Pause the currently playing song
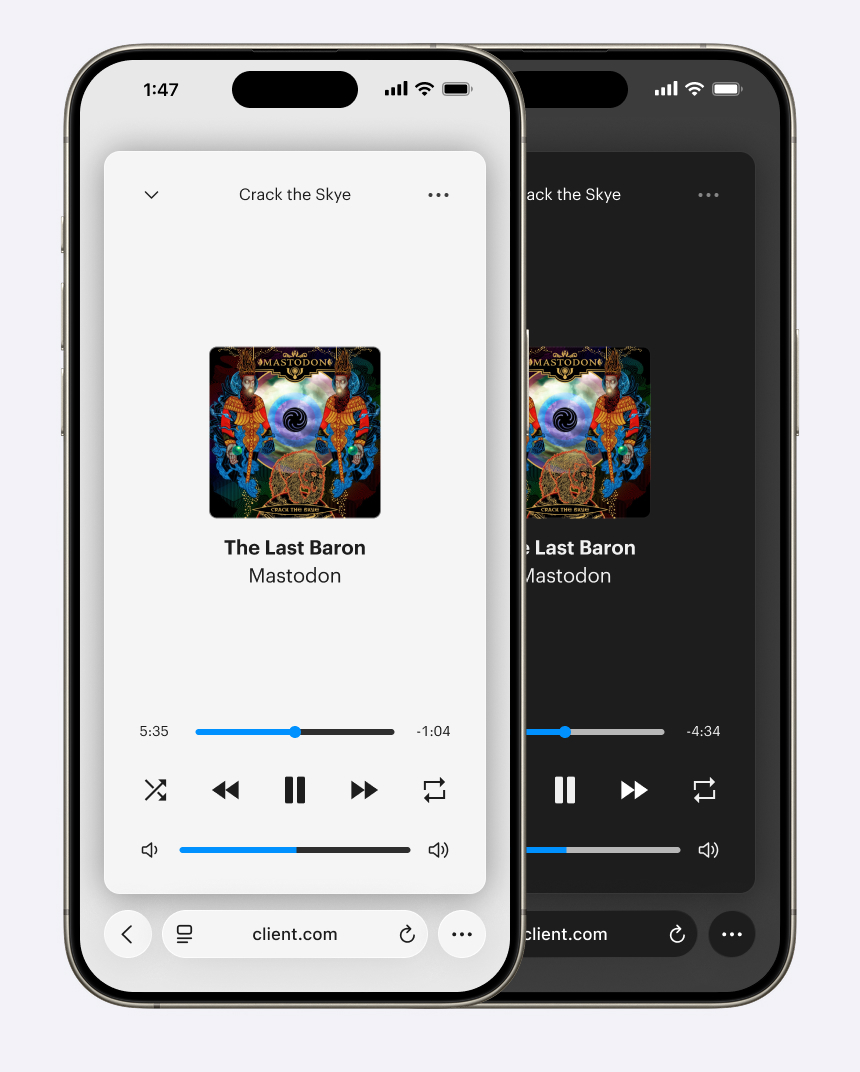 295,790
